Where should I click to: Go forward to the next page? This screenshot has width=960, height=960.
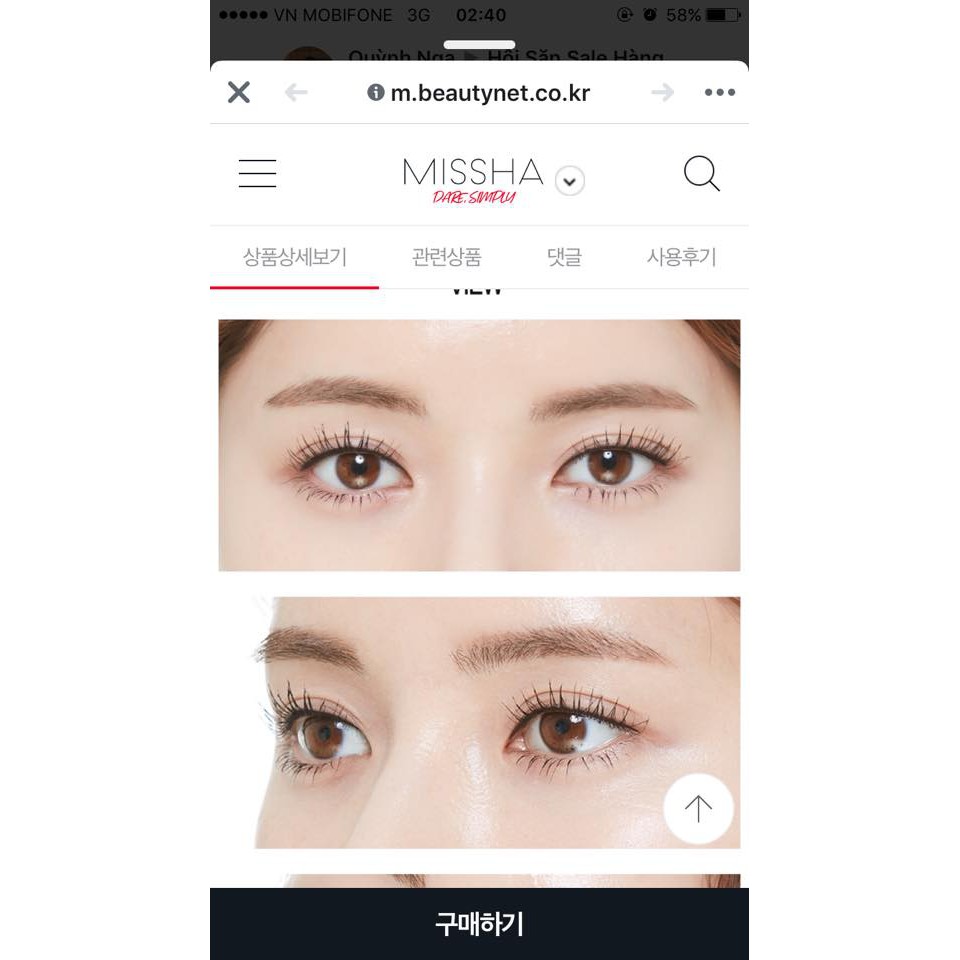pos(662,93)
